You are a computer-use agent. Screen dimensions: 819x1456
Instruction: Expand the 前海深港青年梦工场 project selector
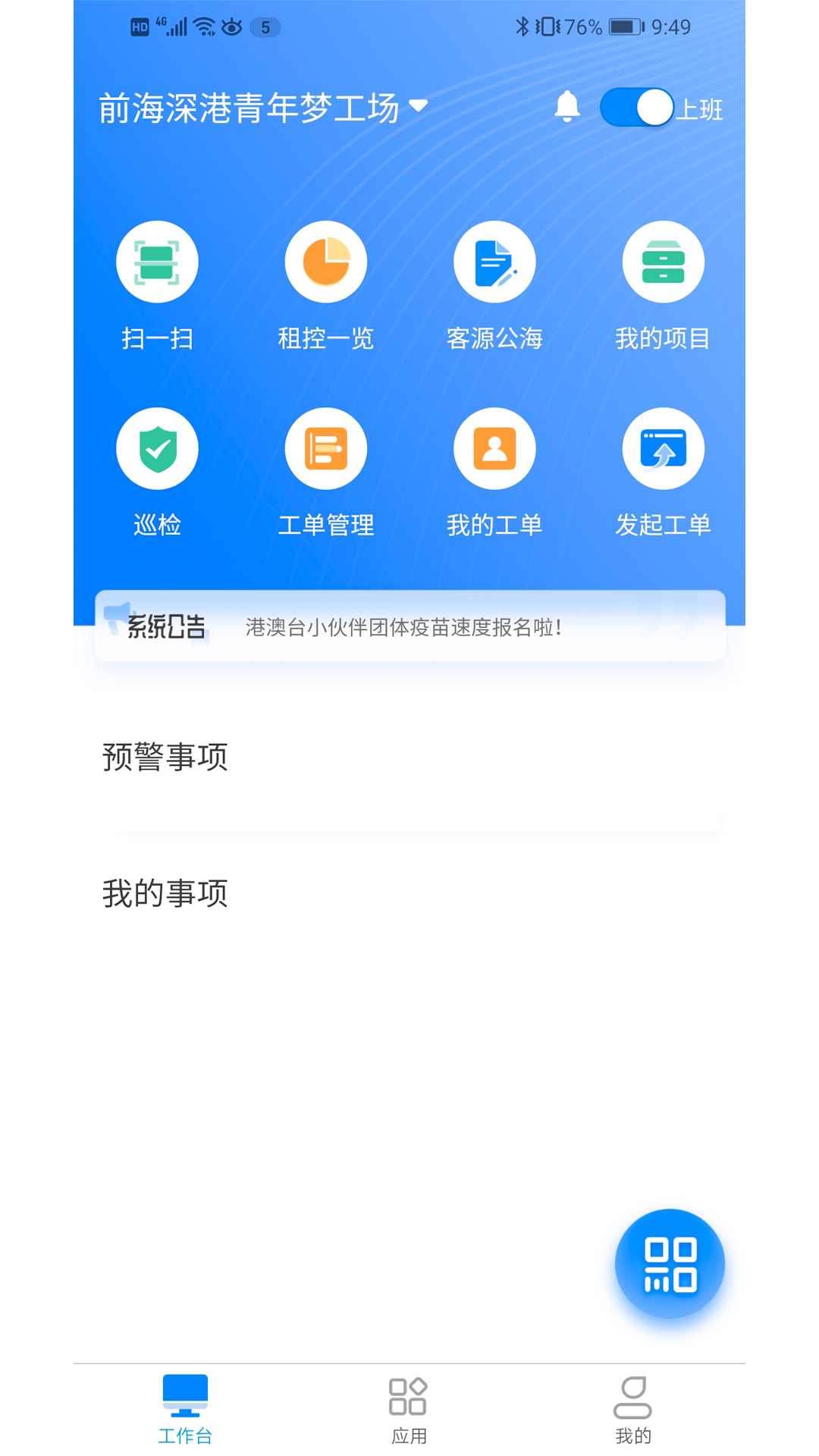coord(250,108)
